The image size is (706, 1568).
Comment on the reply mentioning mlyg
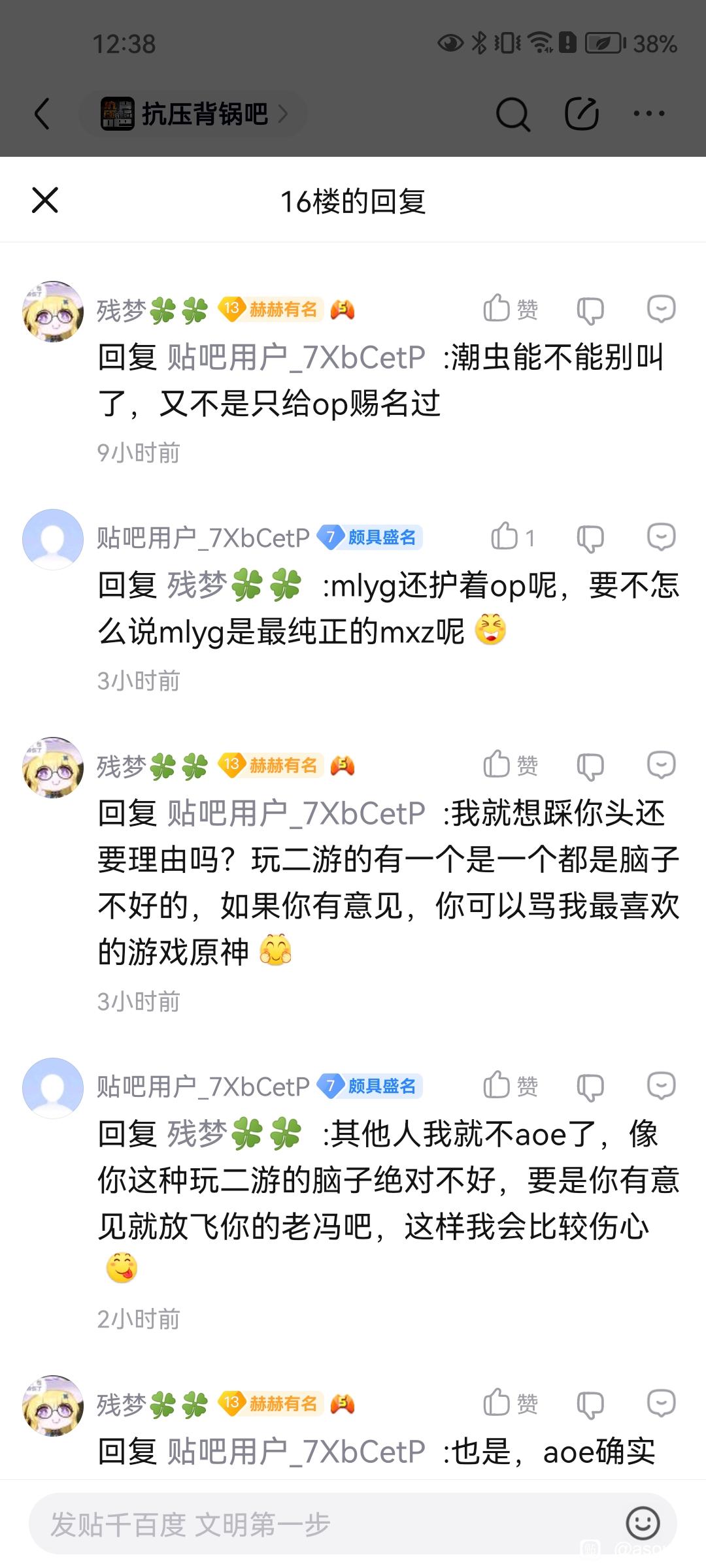(661, 537)
